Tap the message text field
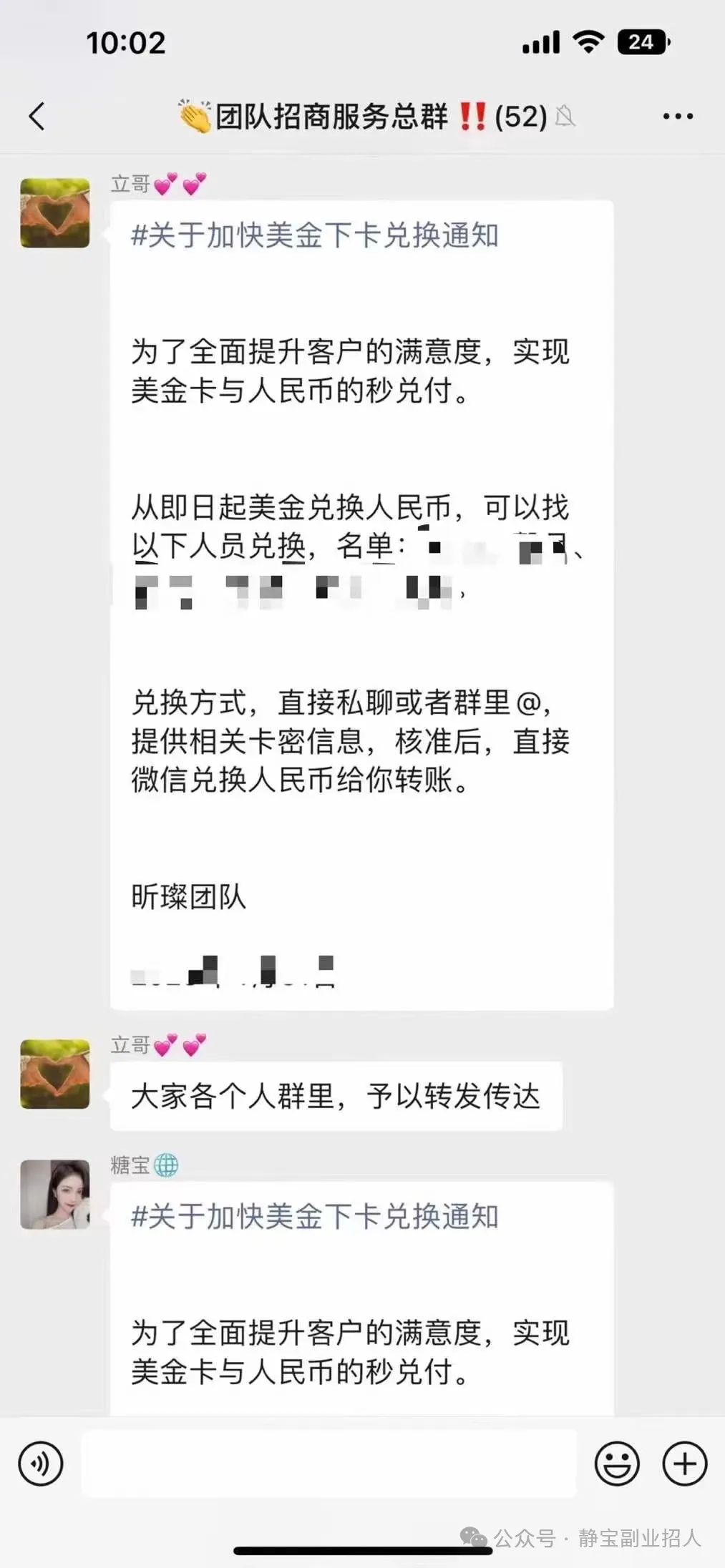Image resolution: width=725 pixels, height=1568 pixels. (x=329, y=1464)
